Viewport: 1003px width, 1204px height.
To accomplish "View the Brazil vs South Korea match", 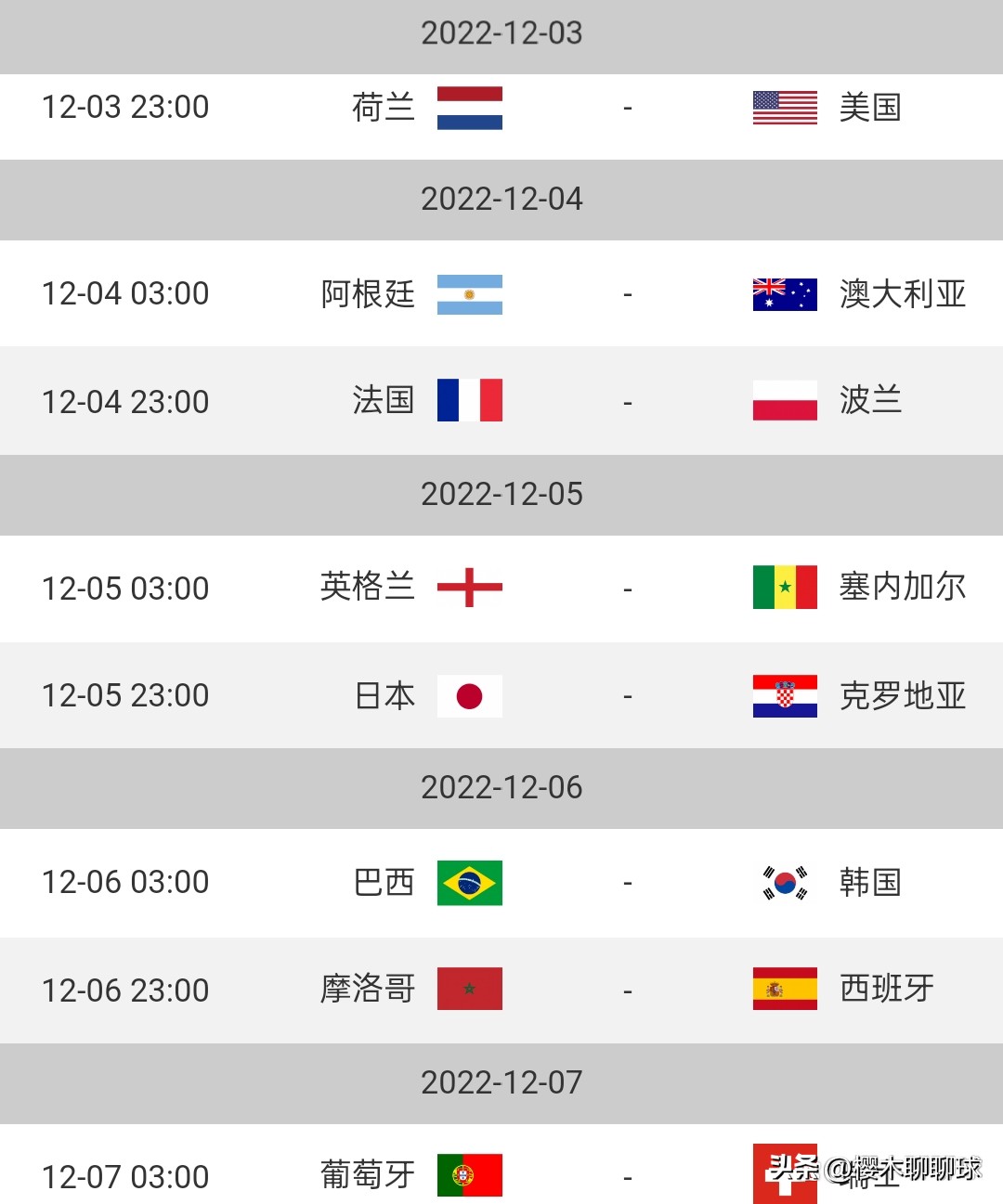I will pyautogui.click(x=501, y=882).
